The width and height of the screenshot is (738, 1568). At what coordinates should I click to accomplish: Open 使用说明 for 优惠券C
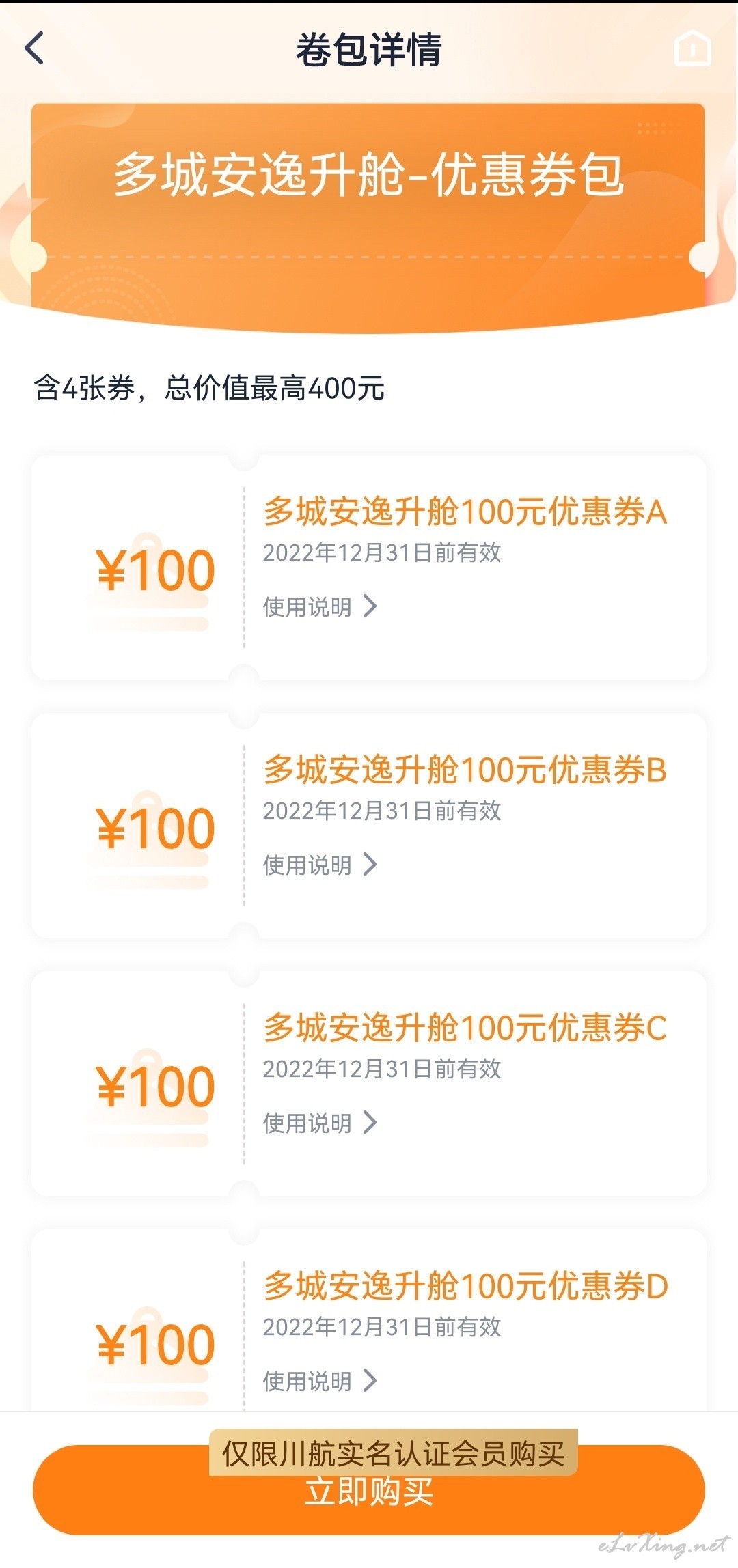point(320,1122)
